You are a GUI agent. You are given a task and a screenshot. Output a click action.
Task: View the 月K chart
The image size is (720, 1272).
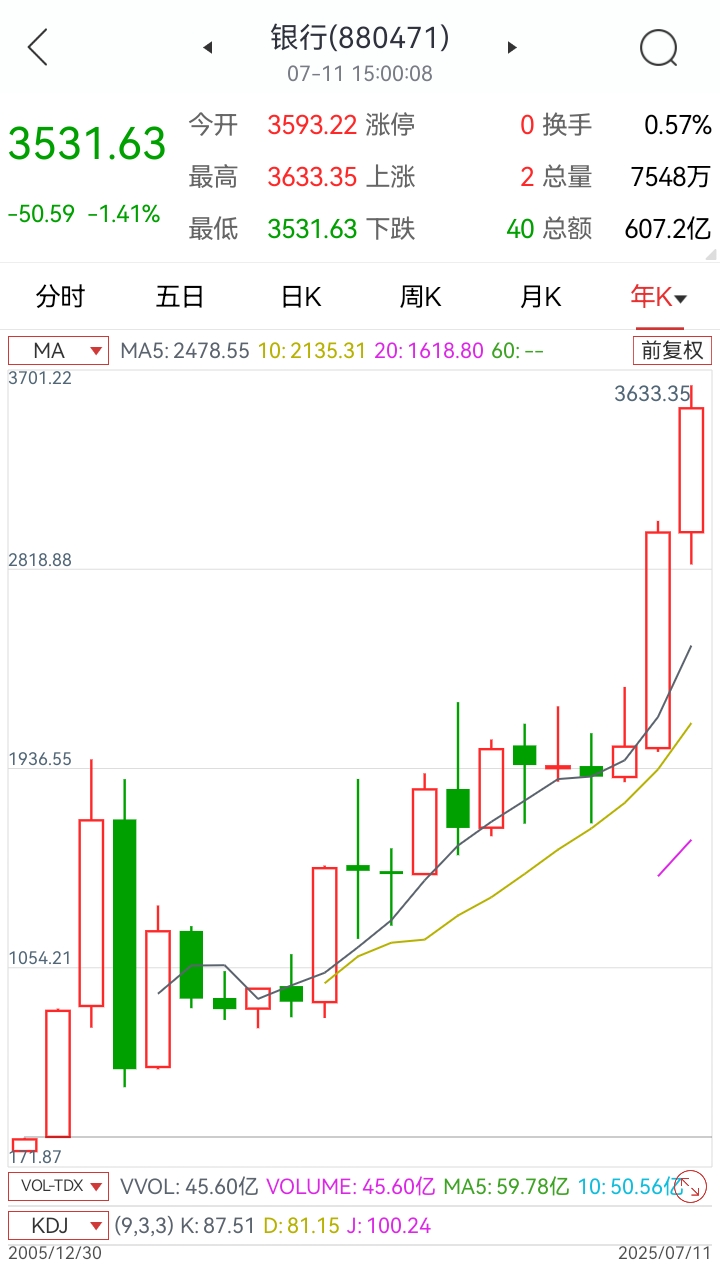pos(540,296)
